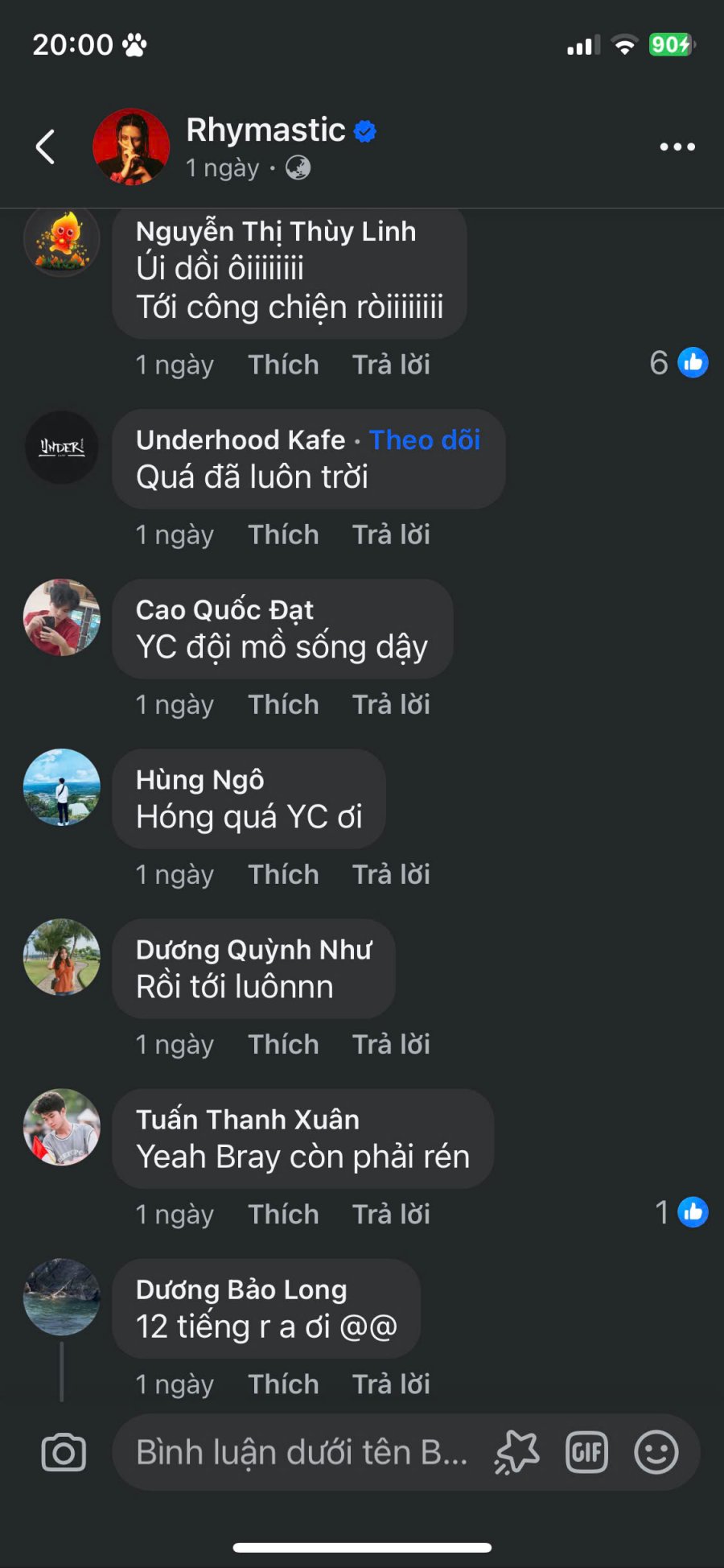
Task: Reply to Dương Bảo Long's comment
Action: coord(391,1384)
